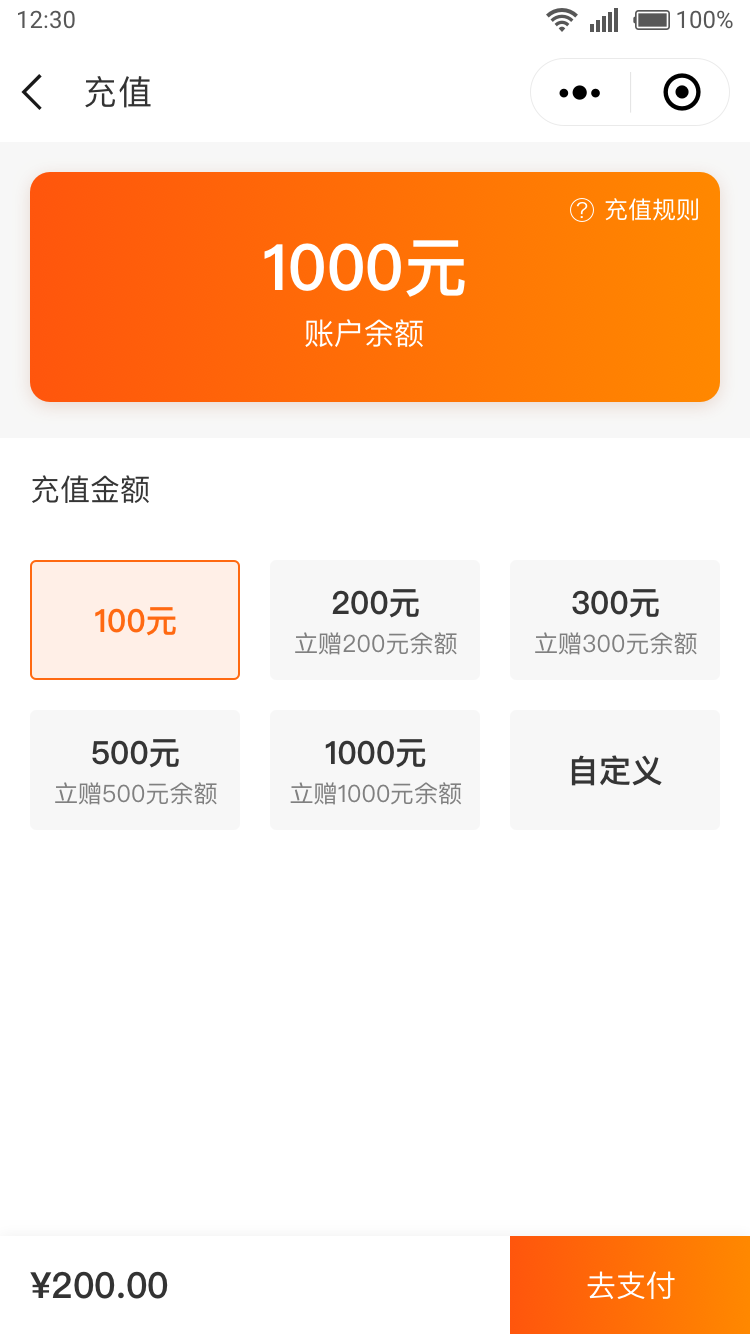Tap the 去支付 payment button
Viewport: 750px width, 1334px height.
[629, 1285]
